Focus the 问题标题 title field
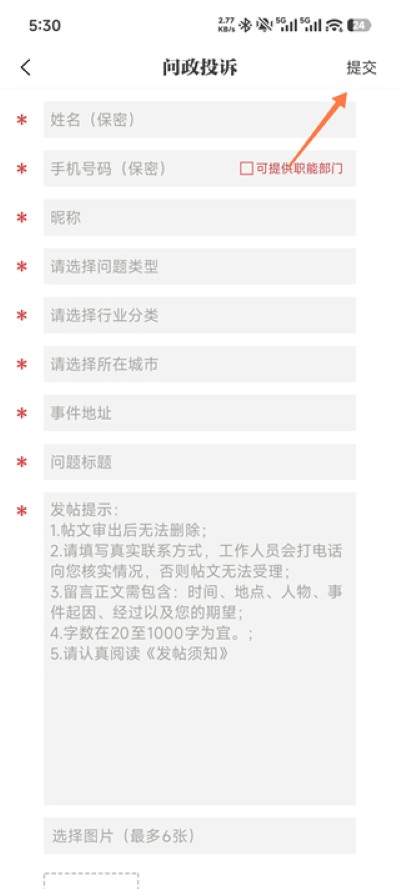This screenshot has height=889, width=400. click(199, 462)
